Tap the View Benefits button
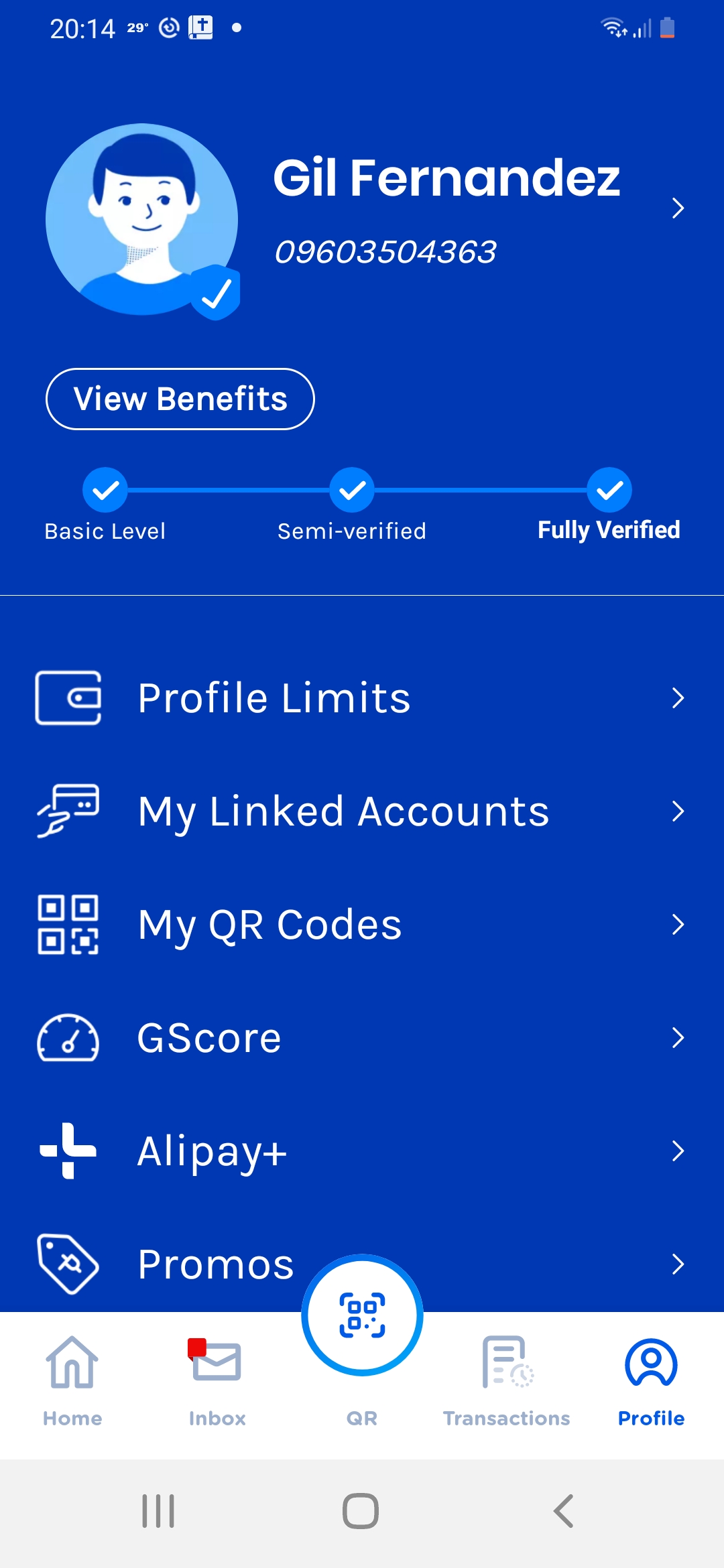The width and height of the screenshot is (724, 1568). [x=180, y=399]
